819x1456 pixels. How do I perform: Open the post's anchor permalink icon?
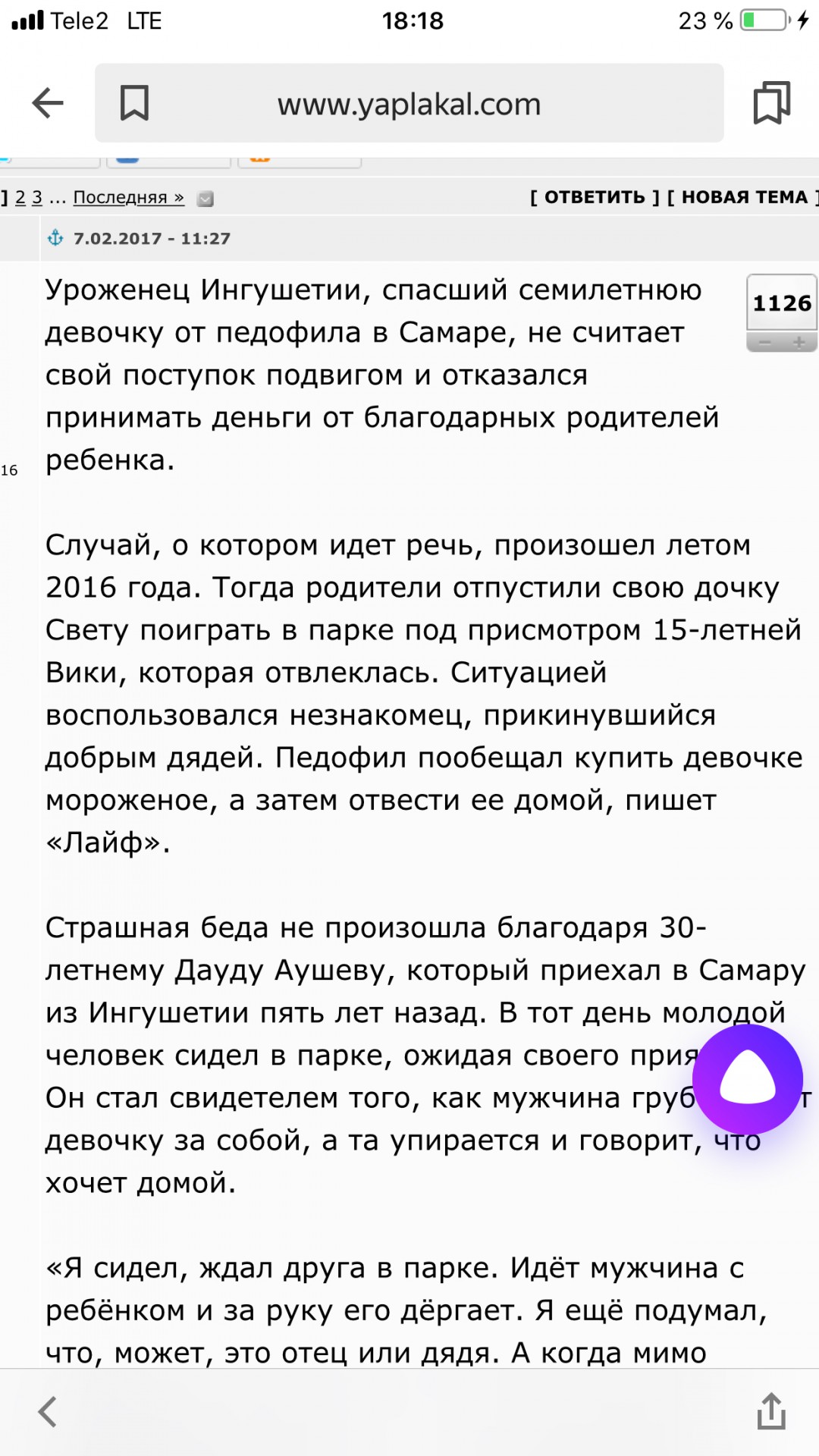[55, 238]
